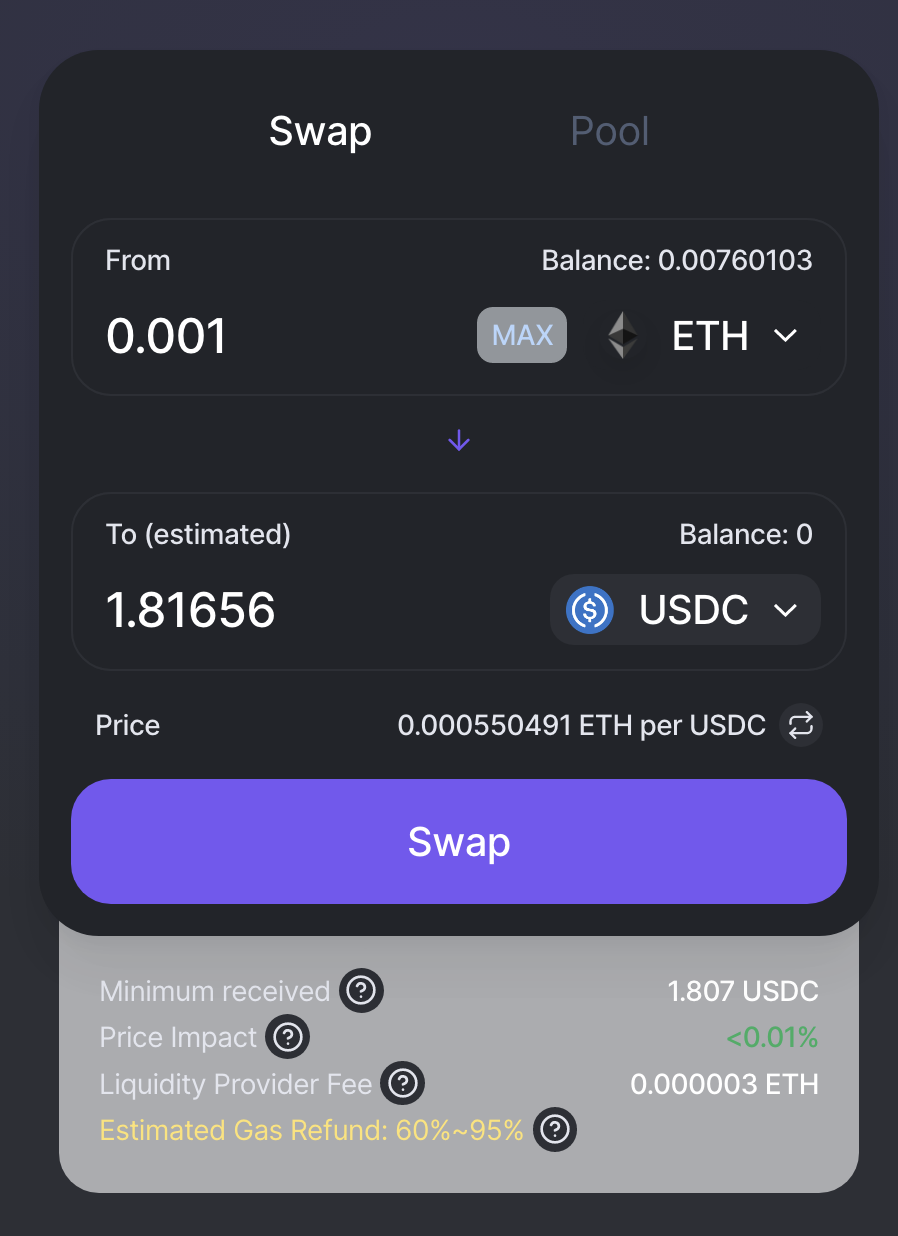
Task: Switch to the Pool tab
Action: 609,132
